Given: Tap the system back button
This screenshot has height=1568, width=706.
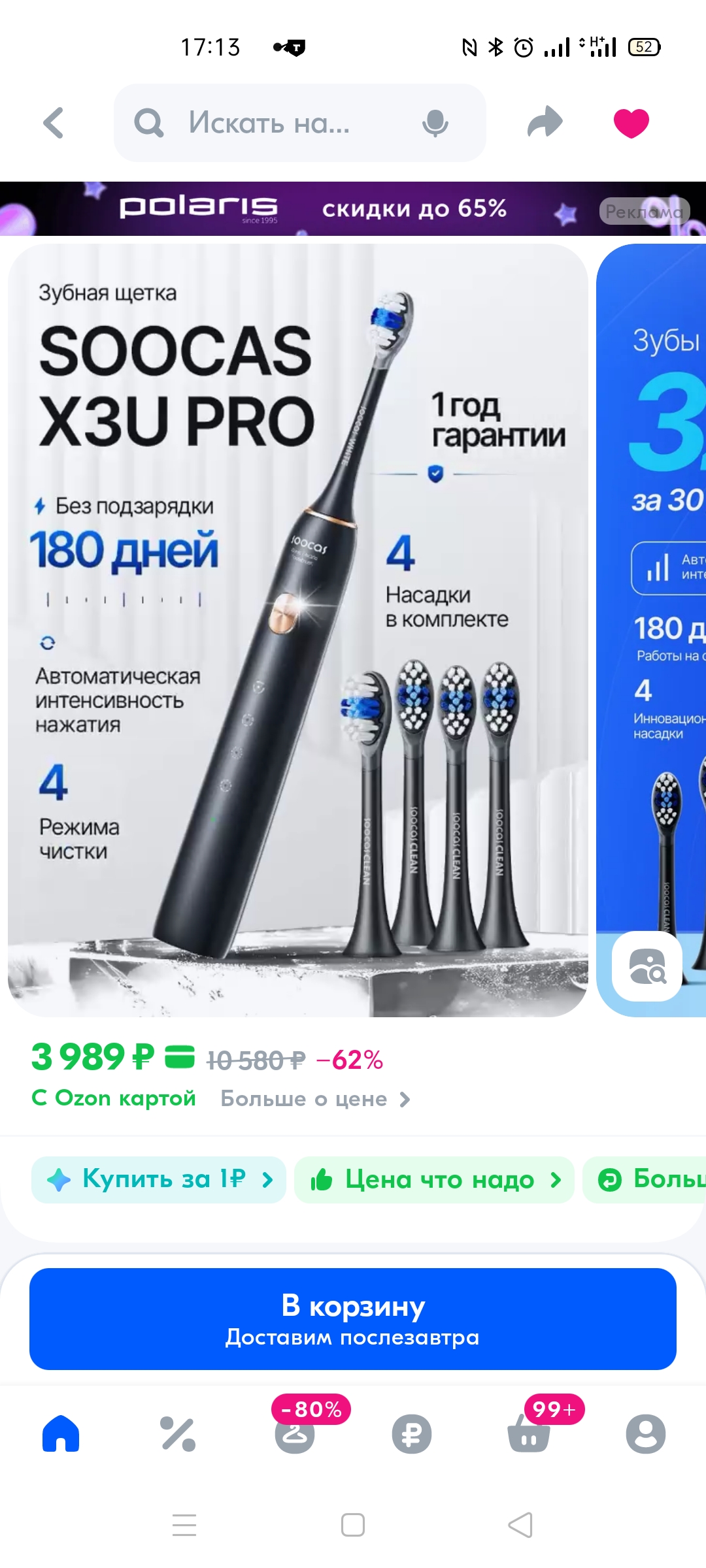Looking at the screenshot, I should (521, 1525).
